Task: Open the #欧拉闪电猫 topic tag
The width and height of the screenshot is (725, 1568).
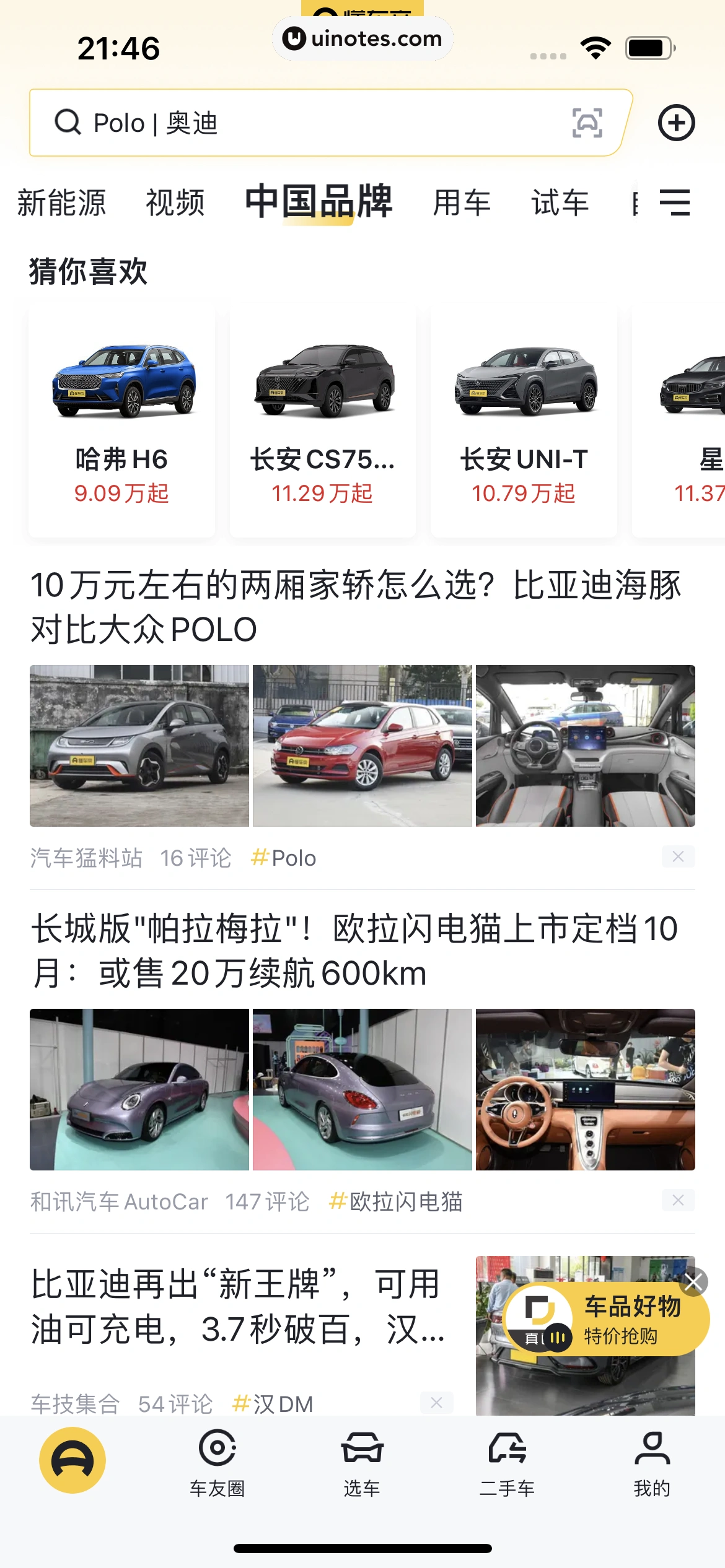Action: [396, 1201]
